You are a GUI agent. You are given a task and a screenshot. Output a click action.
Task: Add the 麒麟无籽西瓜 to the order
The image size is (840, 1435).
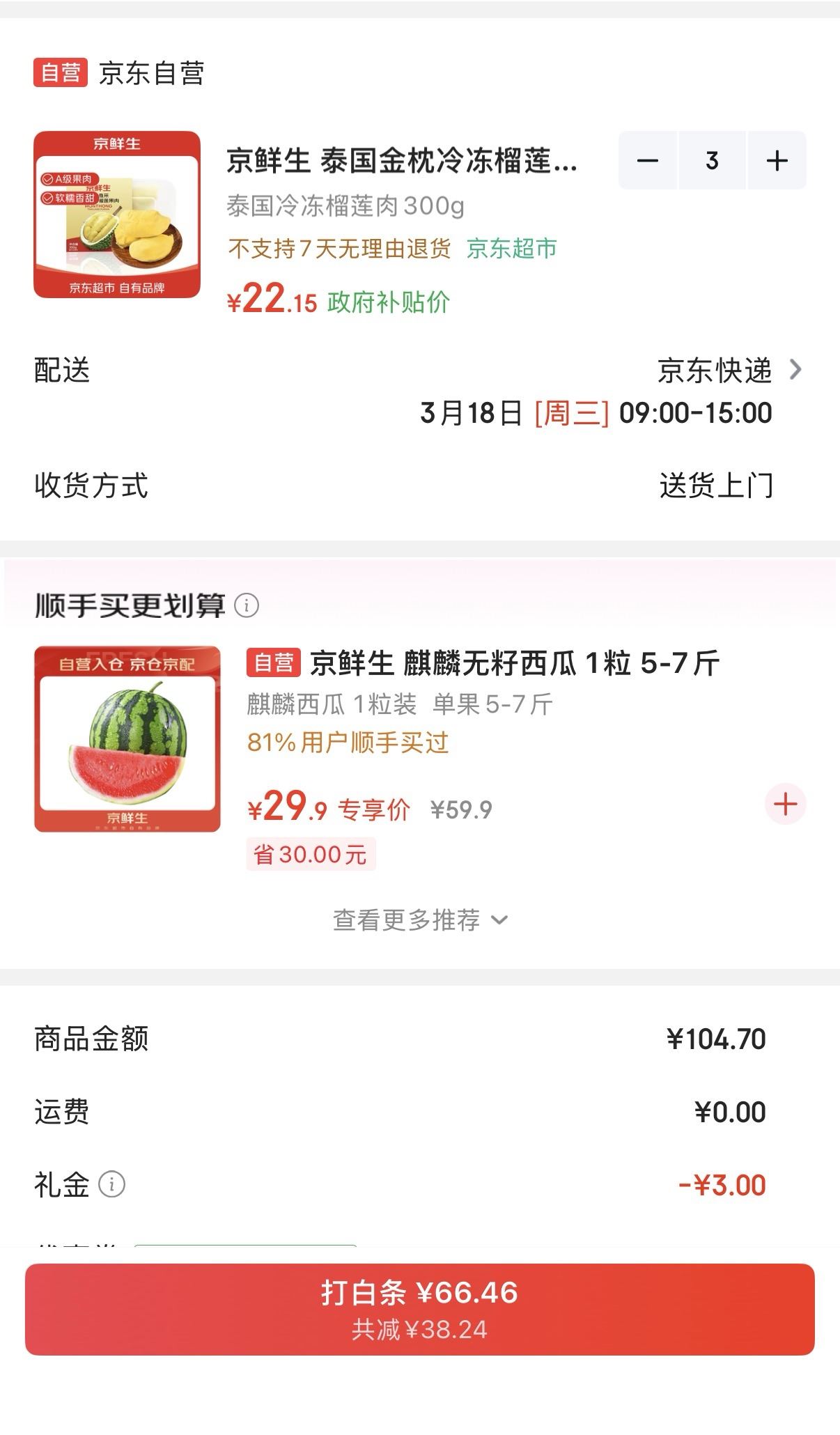click(785, 804)
